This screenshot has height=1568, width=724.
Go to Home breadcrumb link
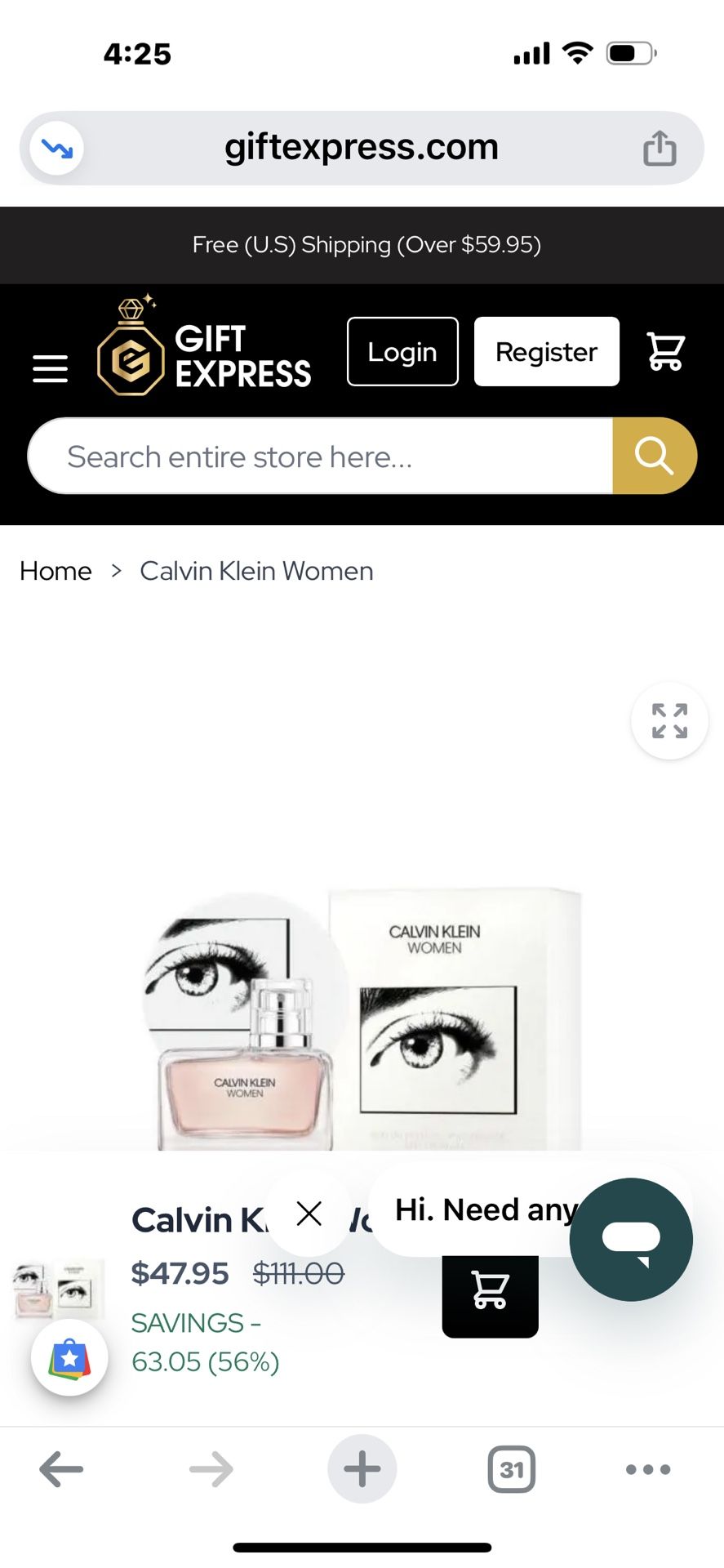56,571
